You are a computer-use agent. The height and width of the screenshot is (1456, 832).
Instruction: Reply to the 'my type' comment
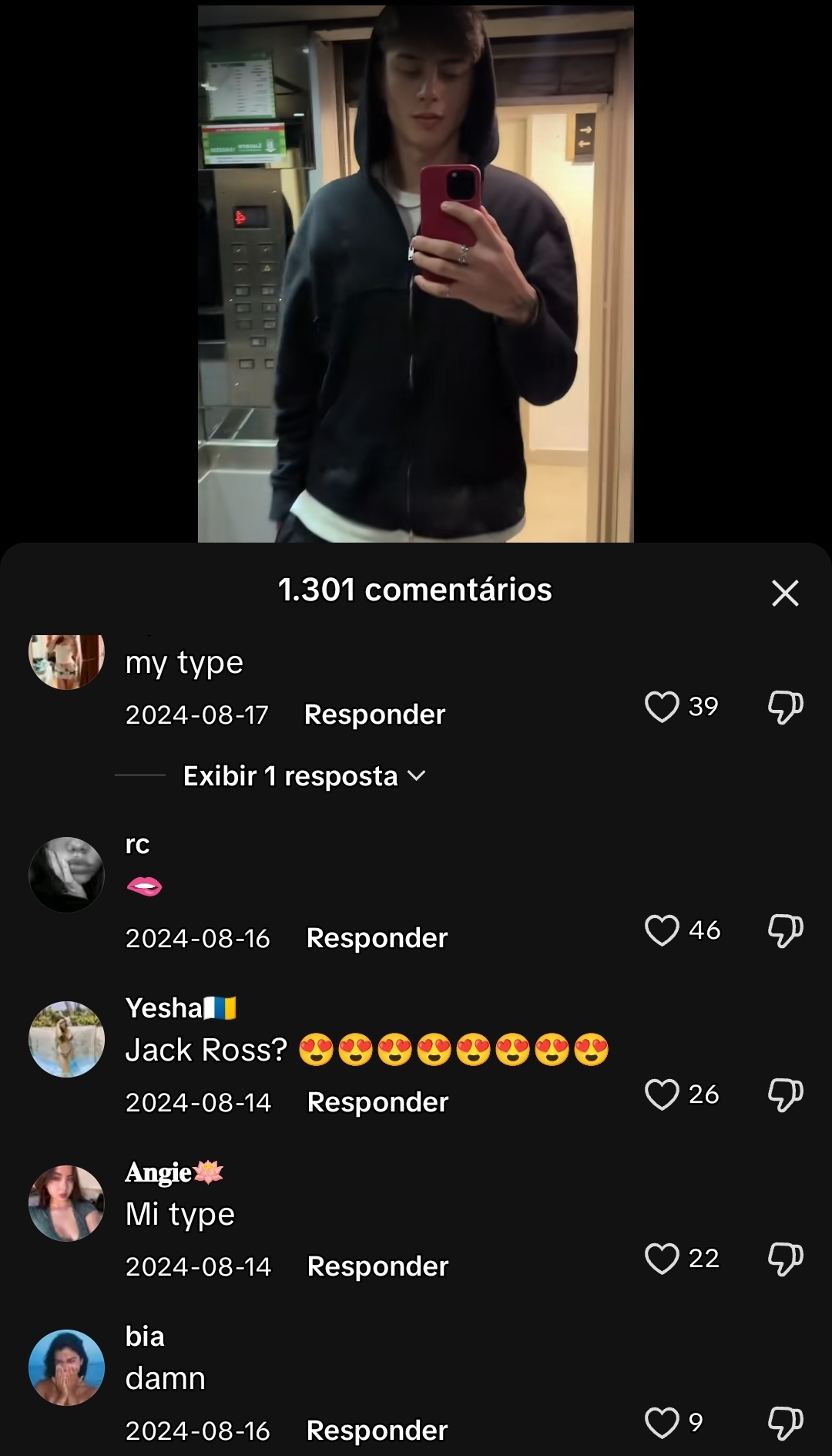(x=374, y=714)
